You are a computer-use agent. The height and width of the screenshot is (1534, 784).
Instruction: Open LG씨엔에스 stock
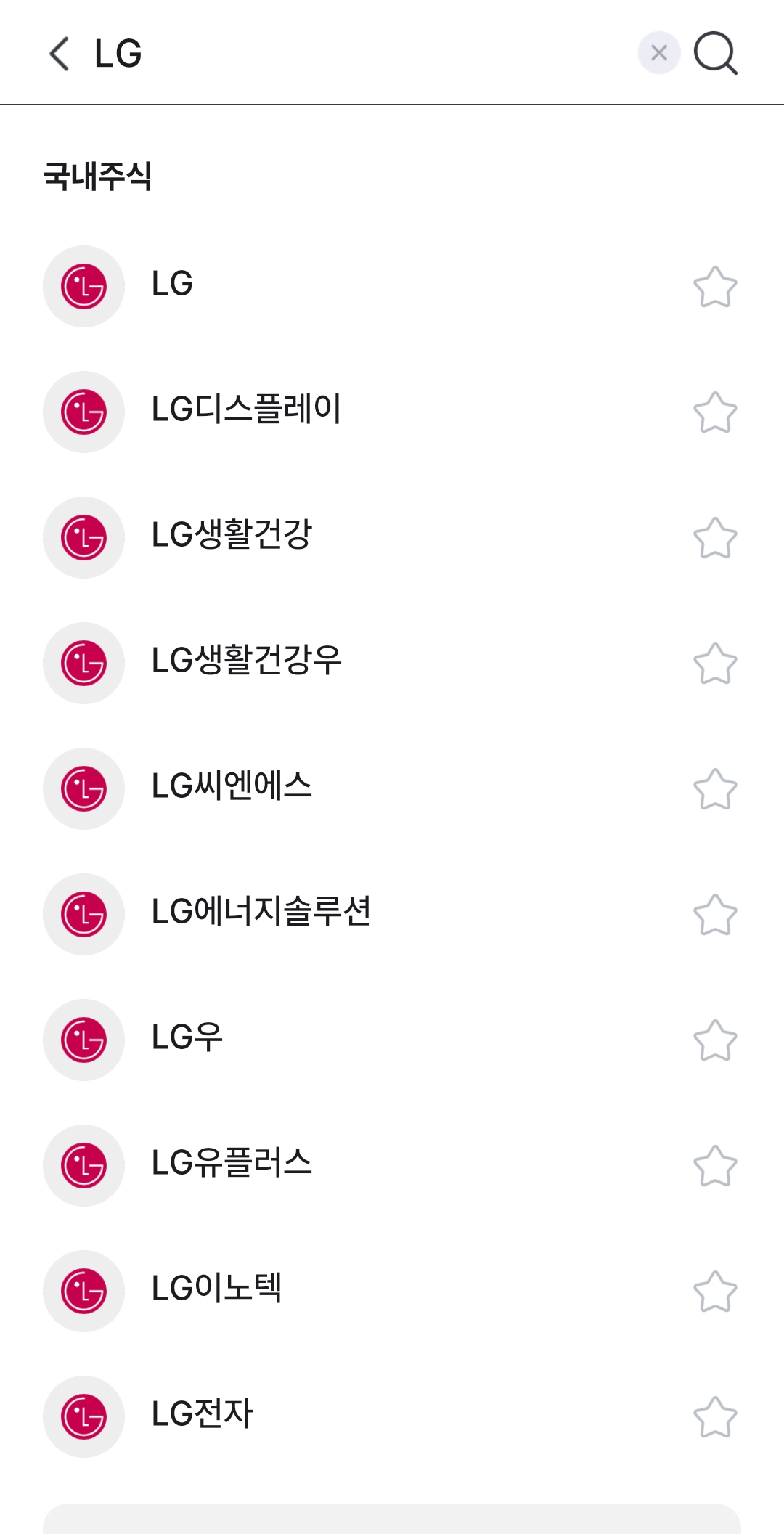(x=392, y=788)
